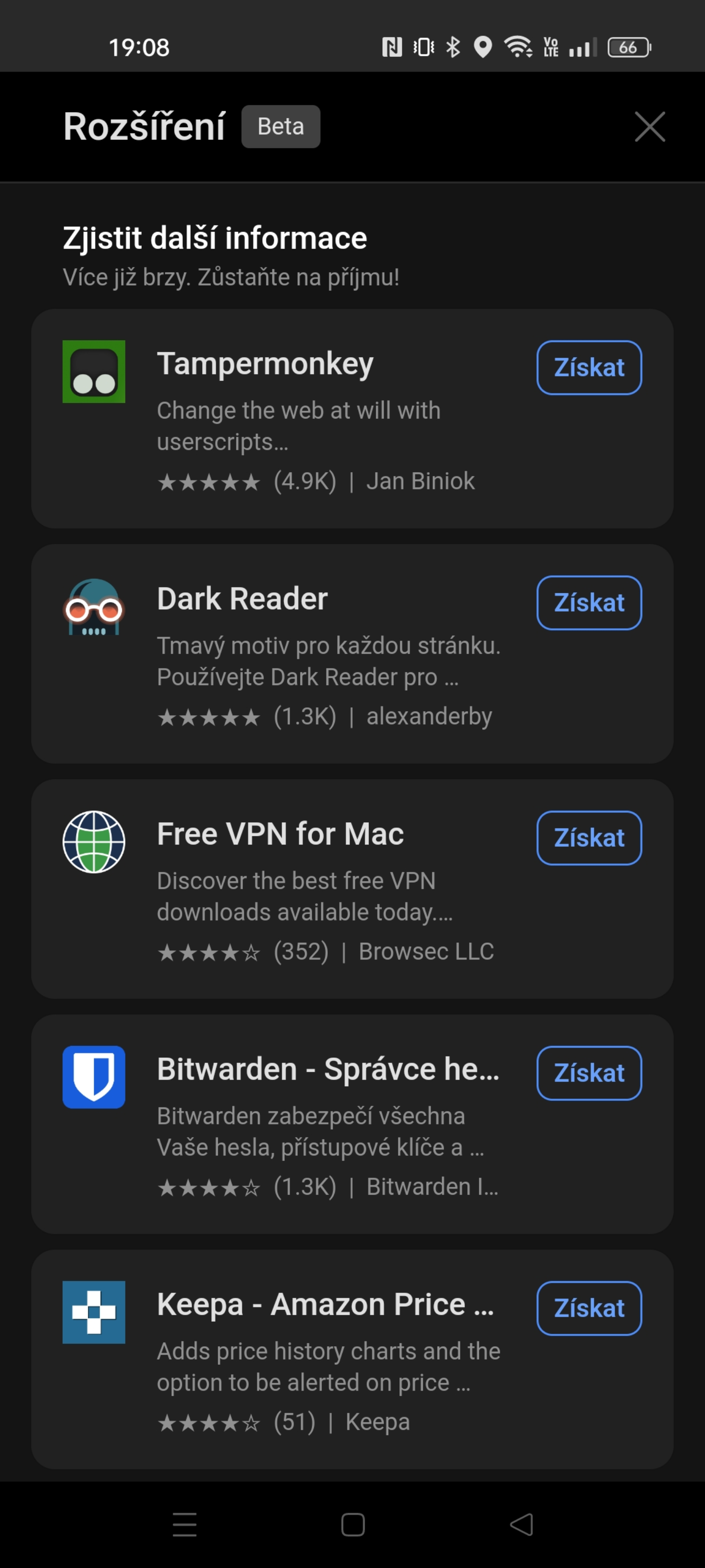This screenshot has height=1568, width=705.
Task: Get the Tampermonkey extension
Action: click(x=589, y=368)
